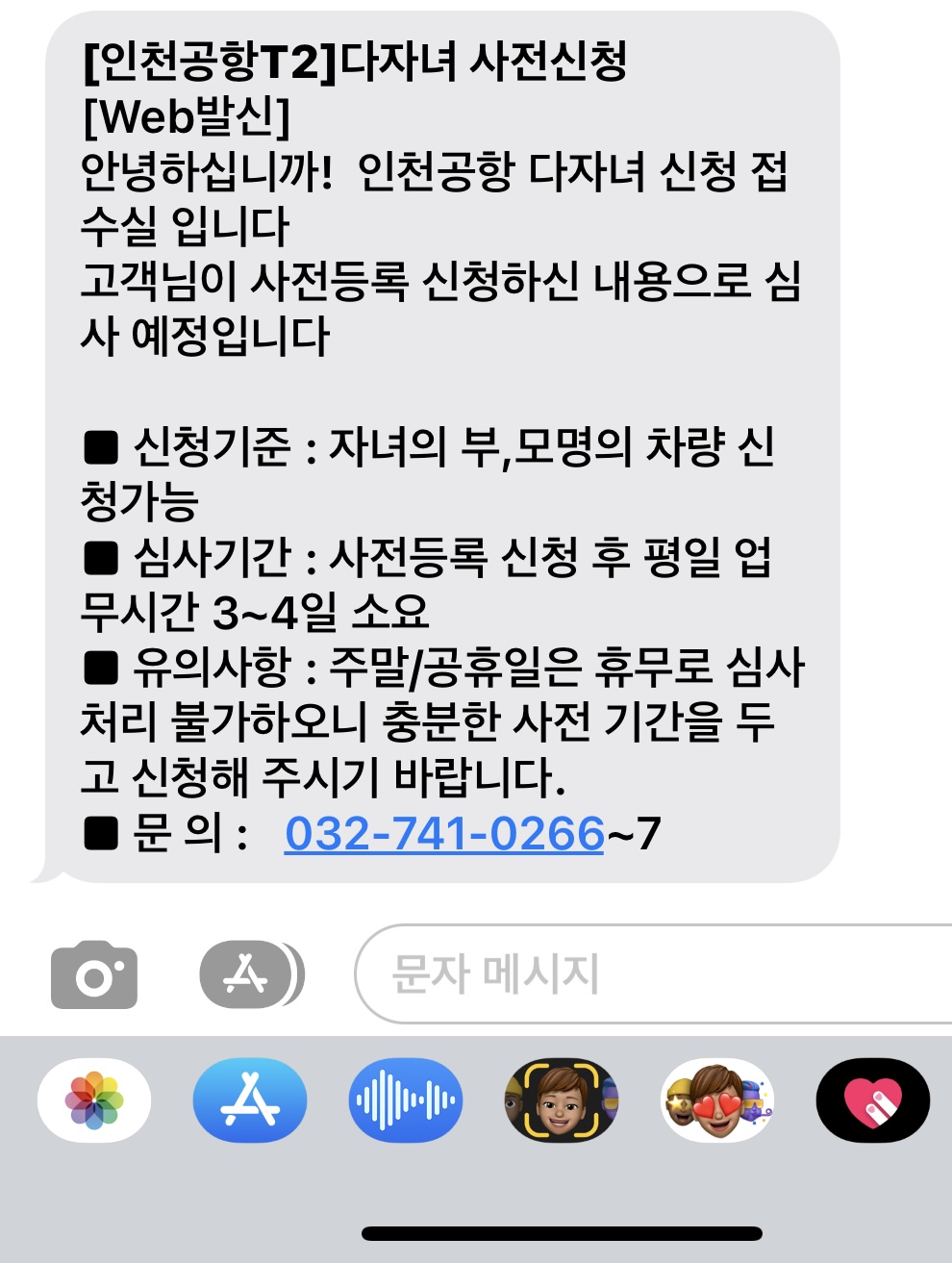Image resolution: width=952 pixels, height=1263 pixels.
Task: Open the Memoji camera face icon
Action: pos(561,1099)
